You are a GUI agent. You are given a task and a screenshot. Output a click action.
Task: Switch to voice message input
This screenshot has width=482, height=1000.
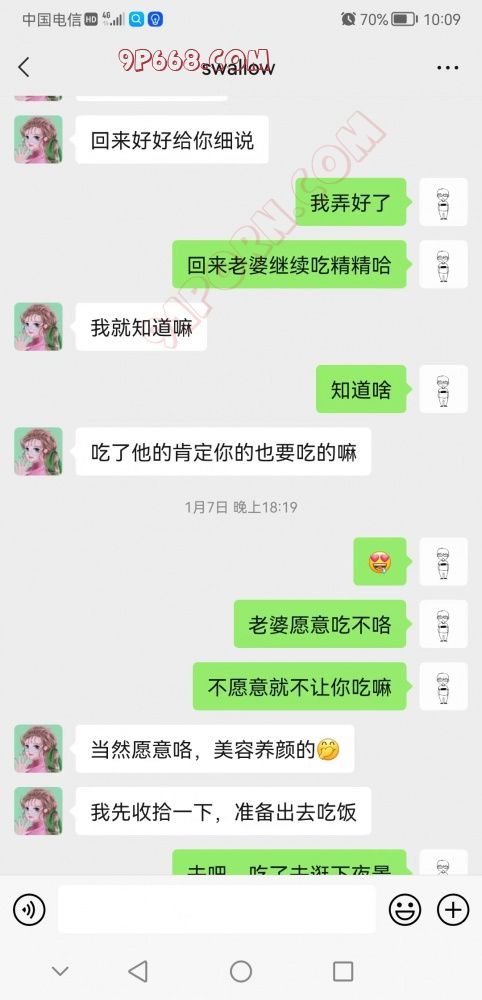point(29,909)
